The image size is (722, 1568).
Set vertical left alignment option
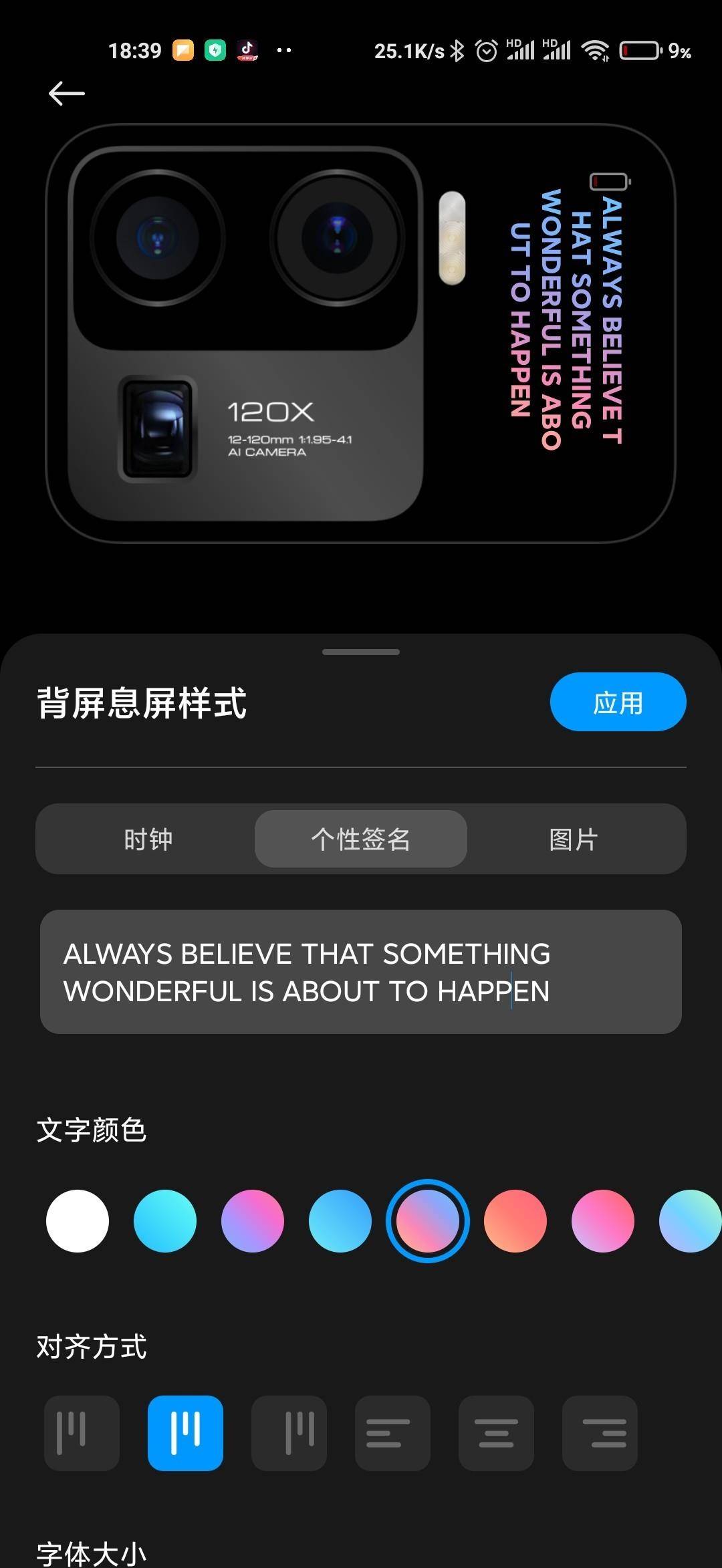click(x=82, y=1433)
